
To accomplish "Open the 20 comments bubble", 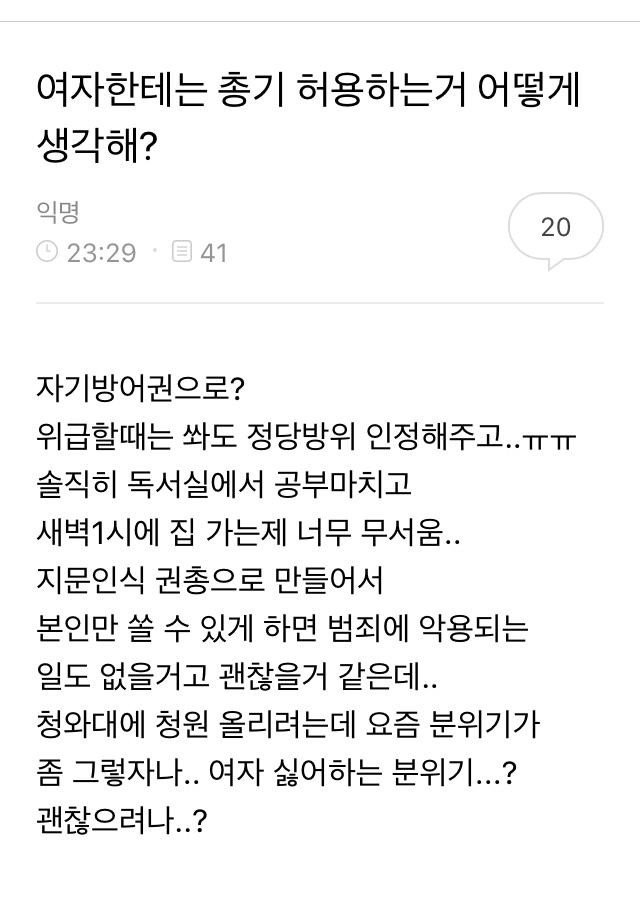I will click(x=555, y=227).
